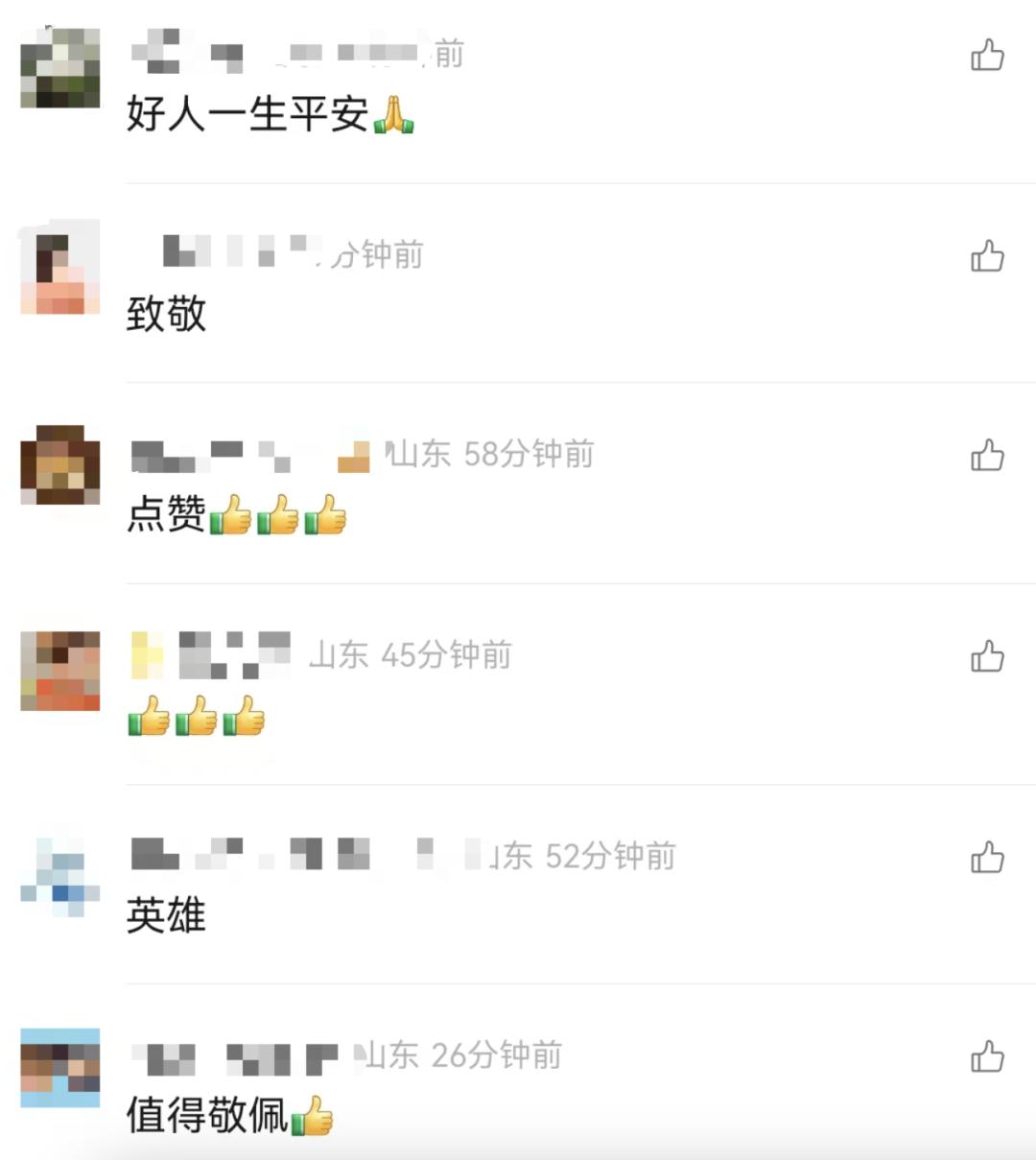
Task: Like the comment "值得敬佩"
Action: pos(987,1057)
